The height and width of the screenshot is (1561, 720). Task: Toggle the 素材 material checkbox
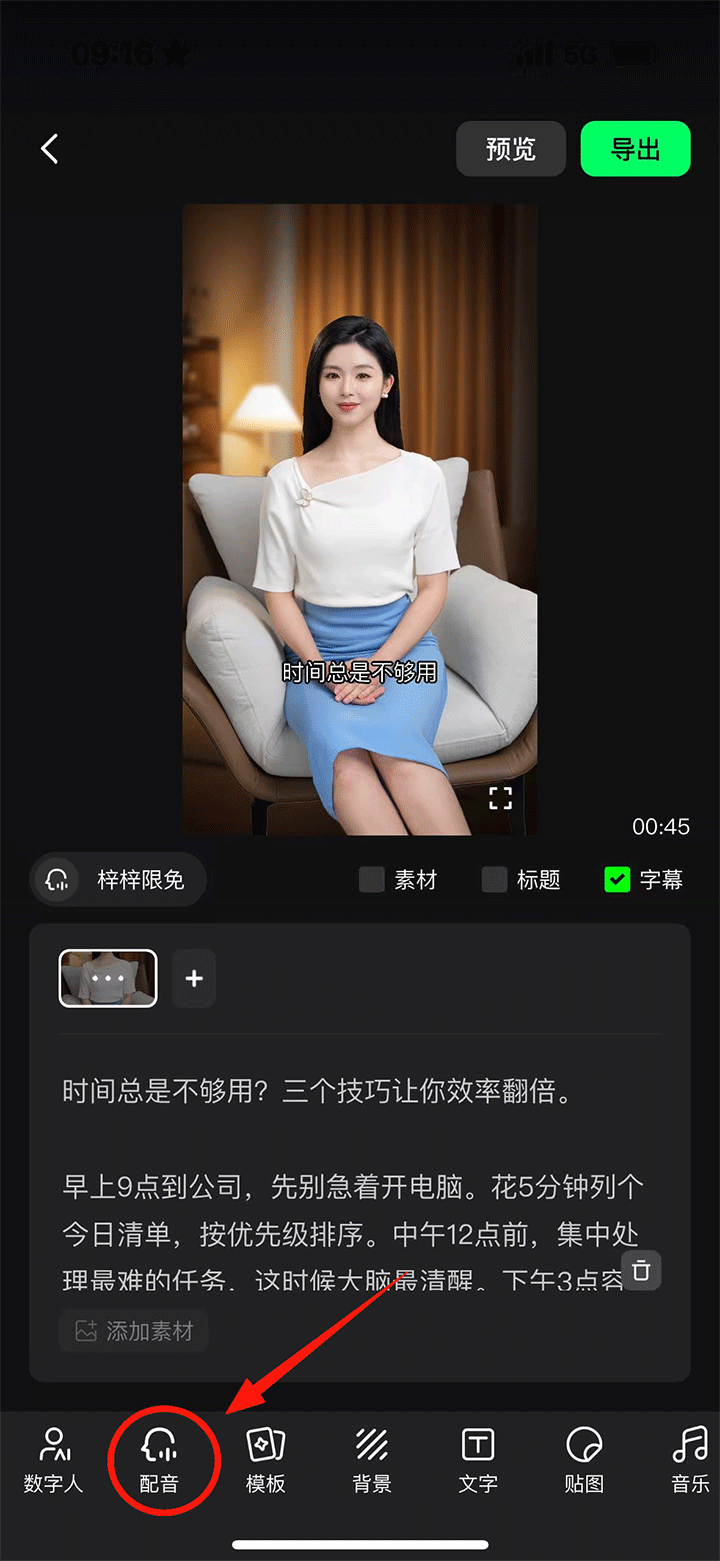click(x=371, y=880)
